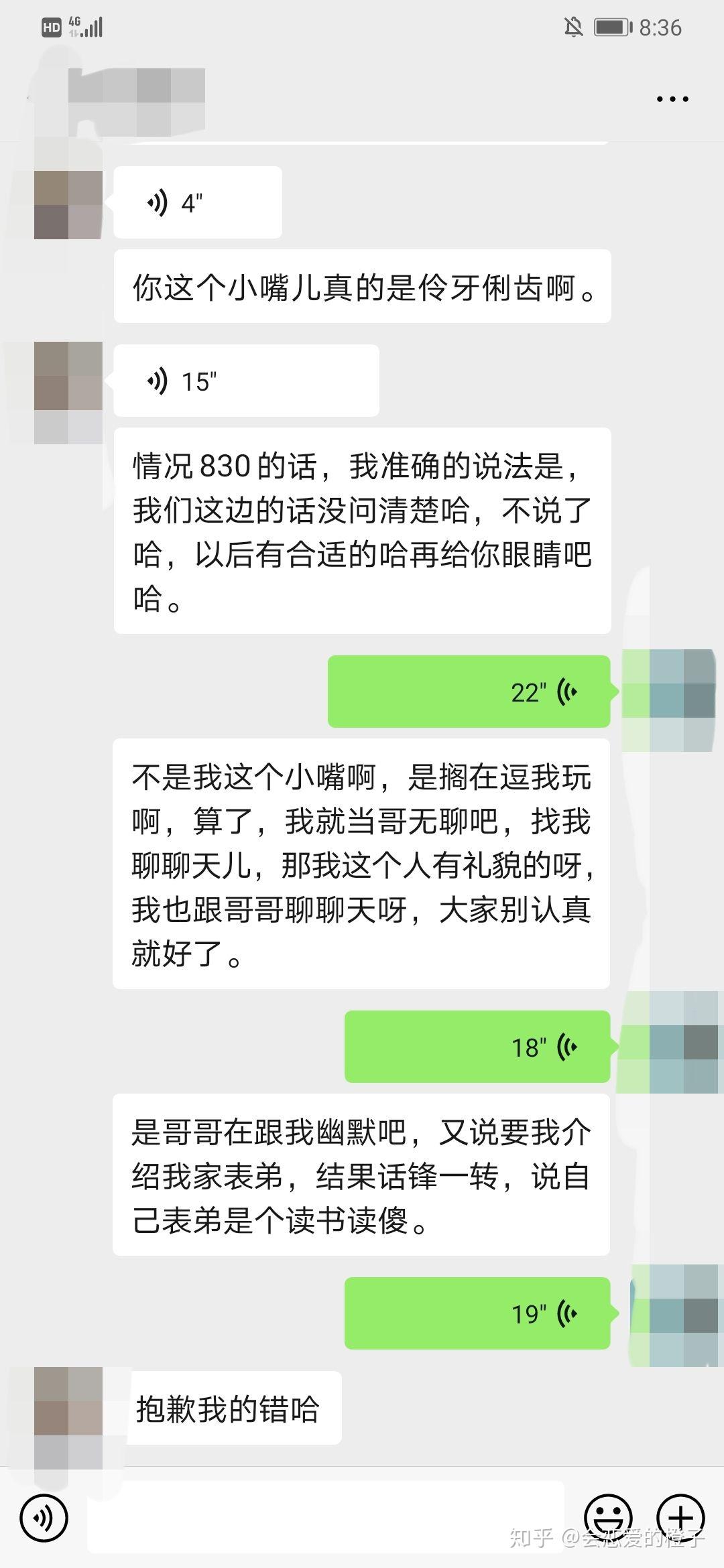
Task: Play the sent 22-second voice message
Action: click(x=469, y=692)
